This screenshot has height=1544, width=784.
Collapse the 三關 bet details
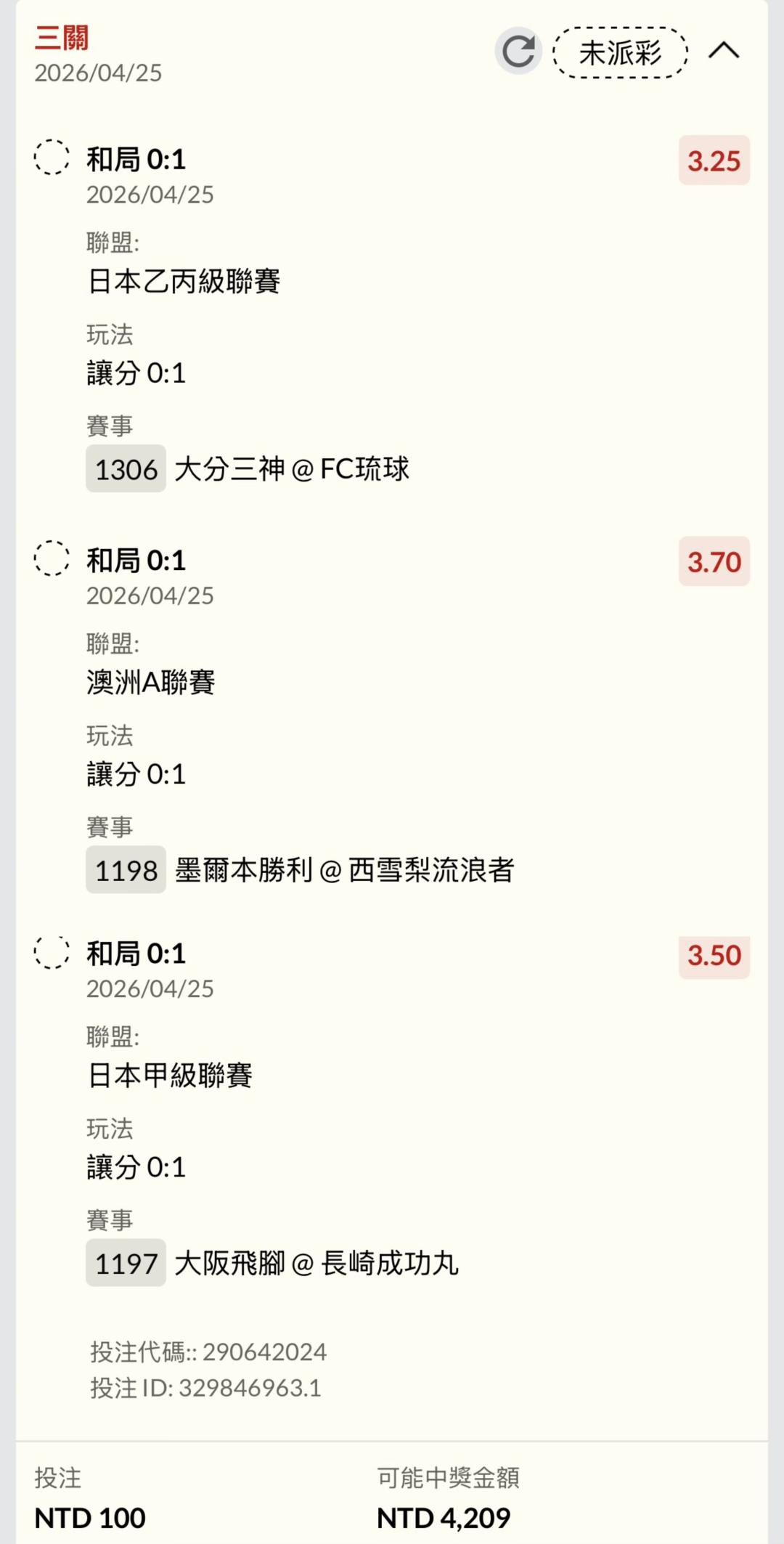tap(724, 52)
